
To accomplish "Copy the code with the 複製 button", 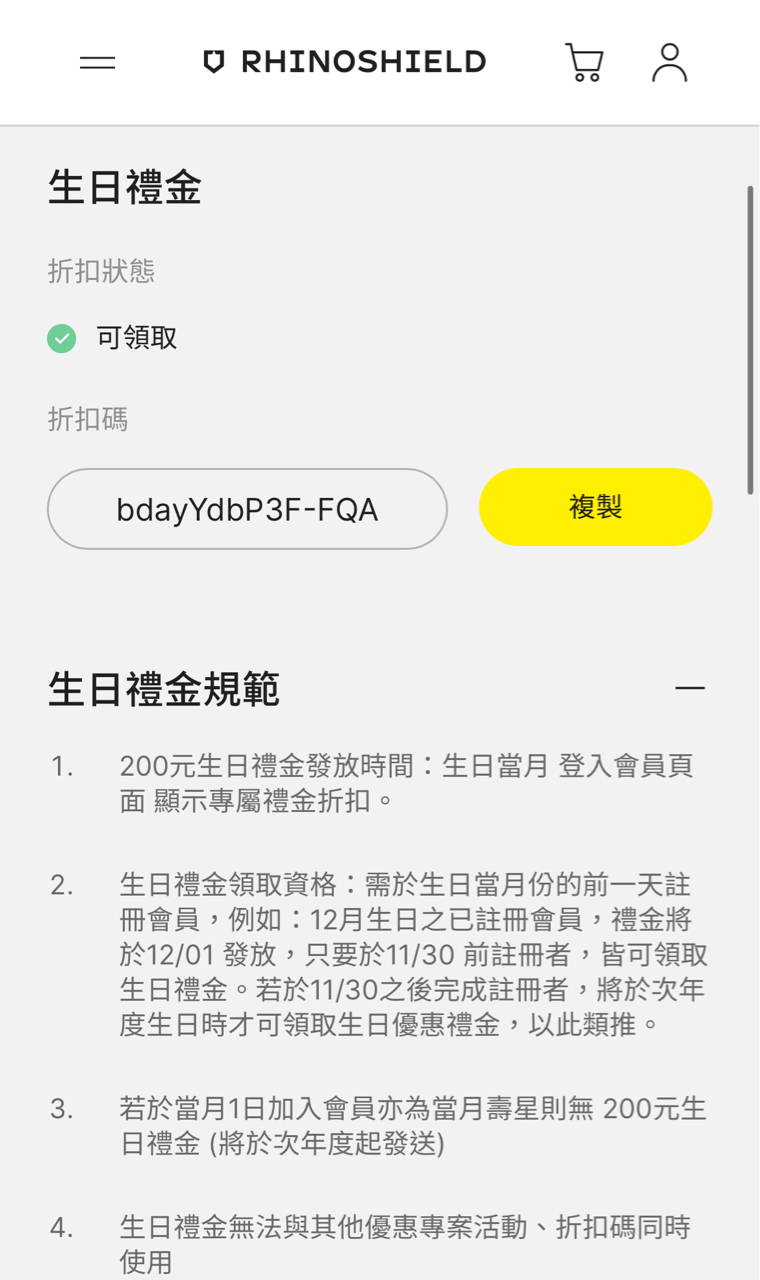I will click(596, 507).
